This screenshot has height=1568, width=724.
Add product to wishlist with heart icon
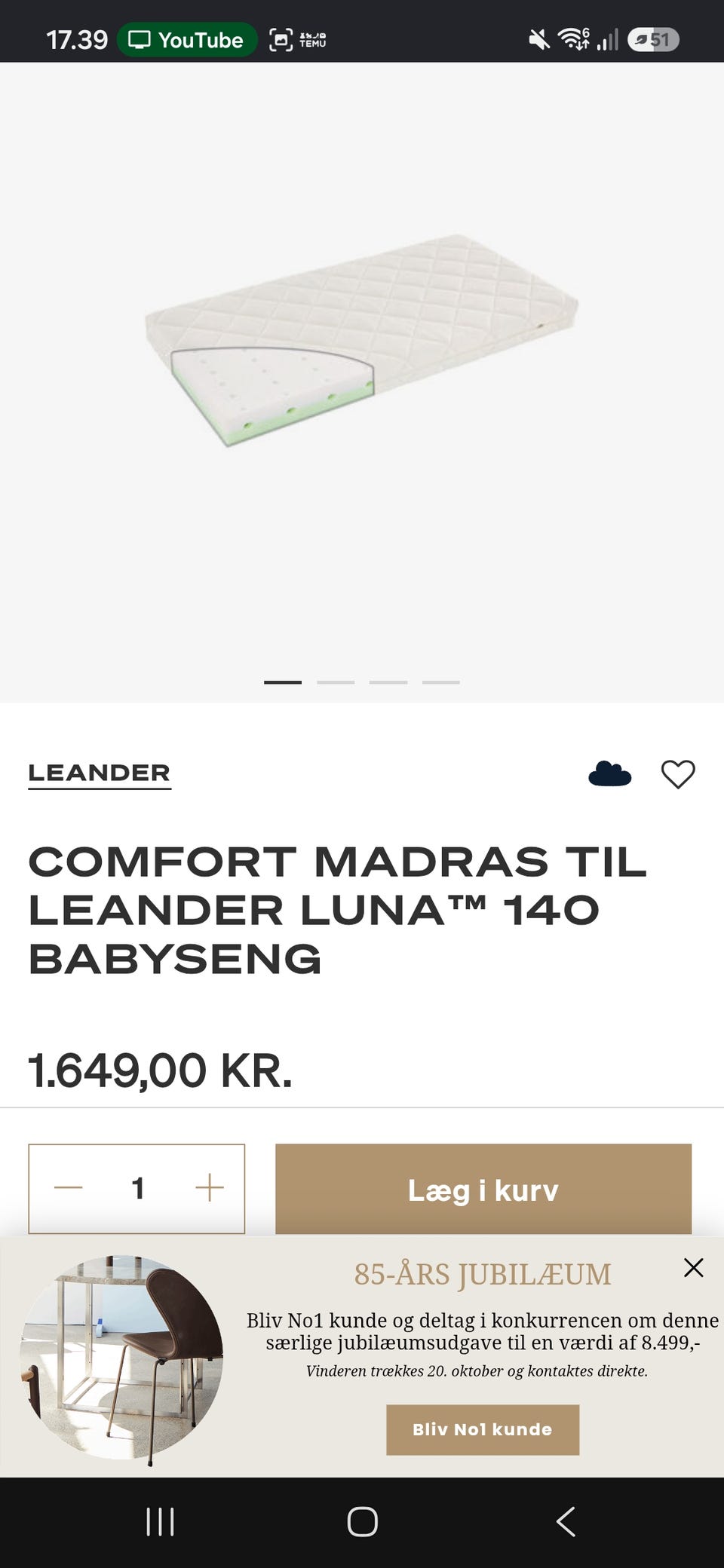pos(677,774)
